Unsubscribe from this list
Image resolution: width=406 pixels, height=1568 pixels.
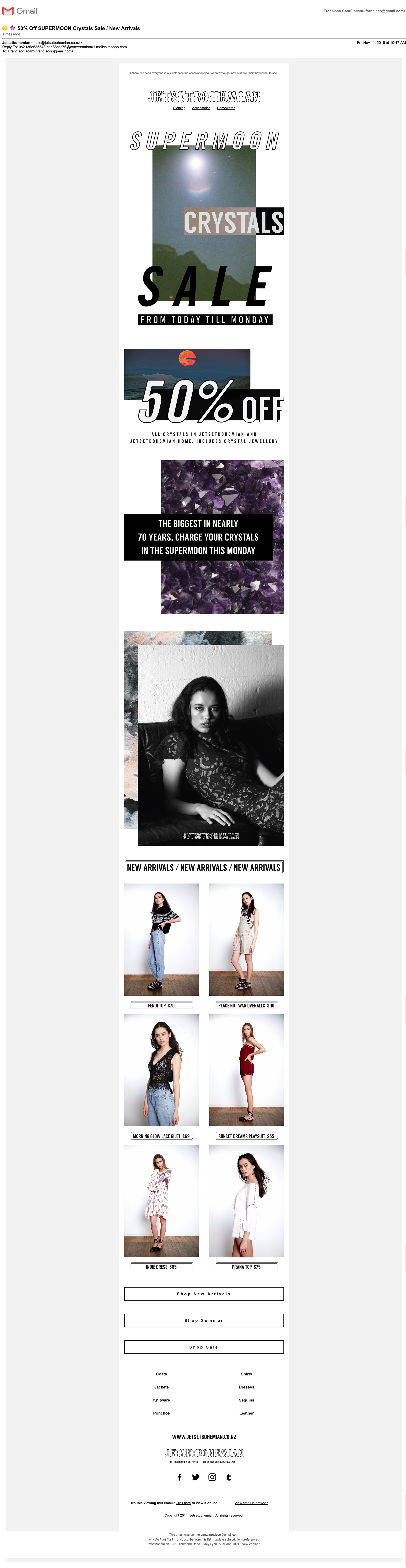[x=193, y=1539]
